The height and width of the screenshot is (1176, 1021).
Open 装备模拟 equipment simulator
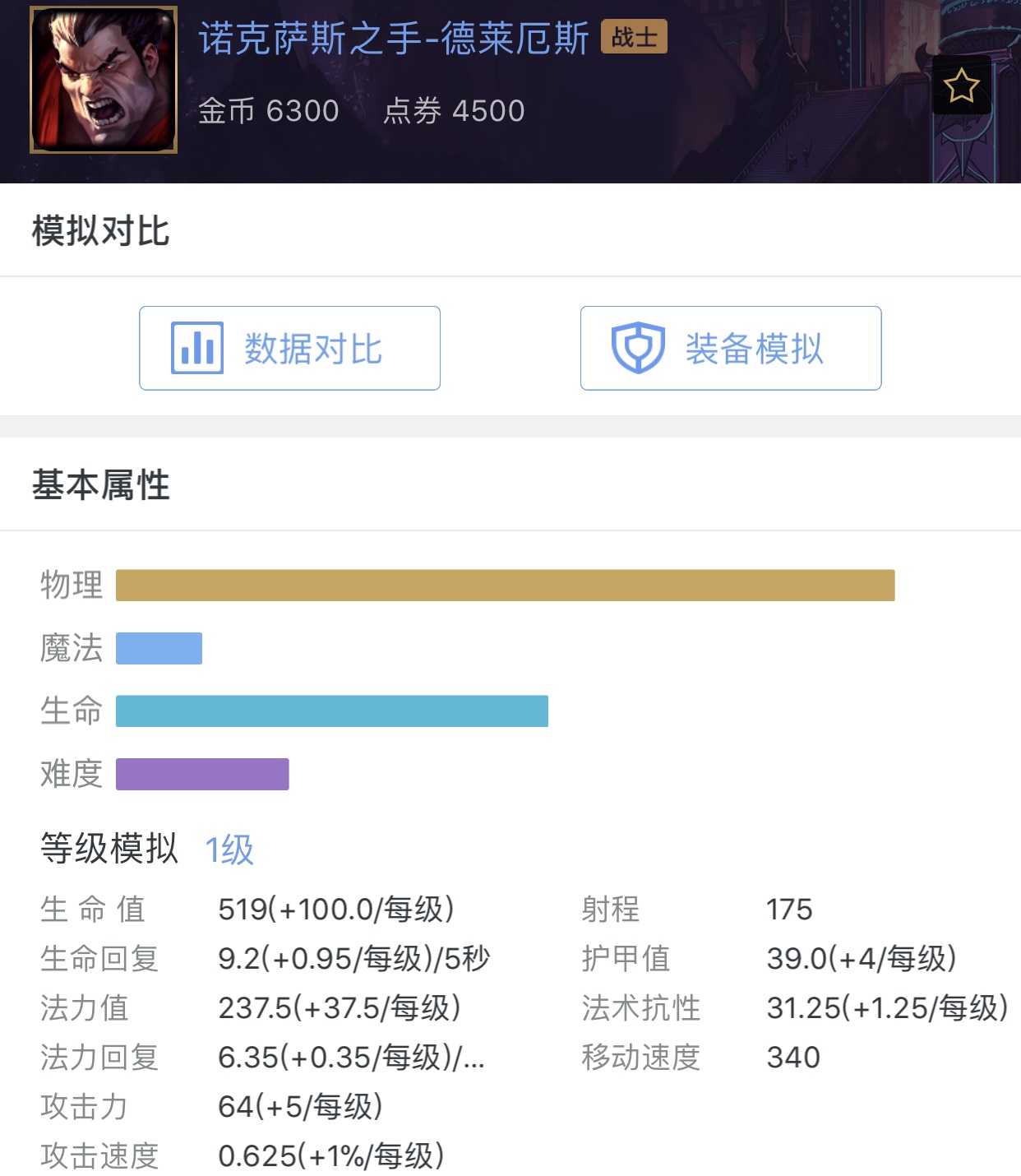730,348
